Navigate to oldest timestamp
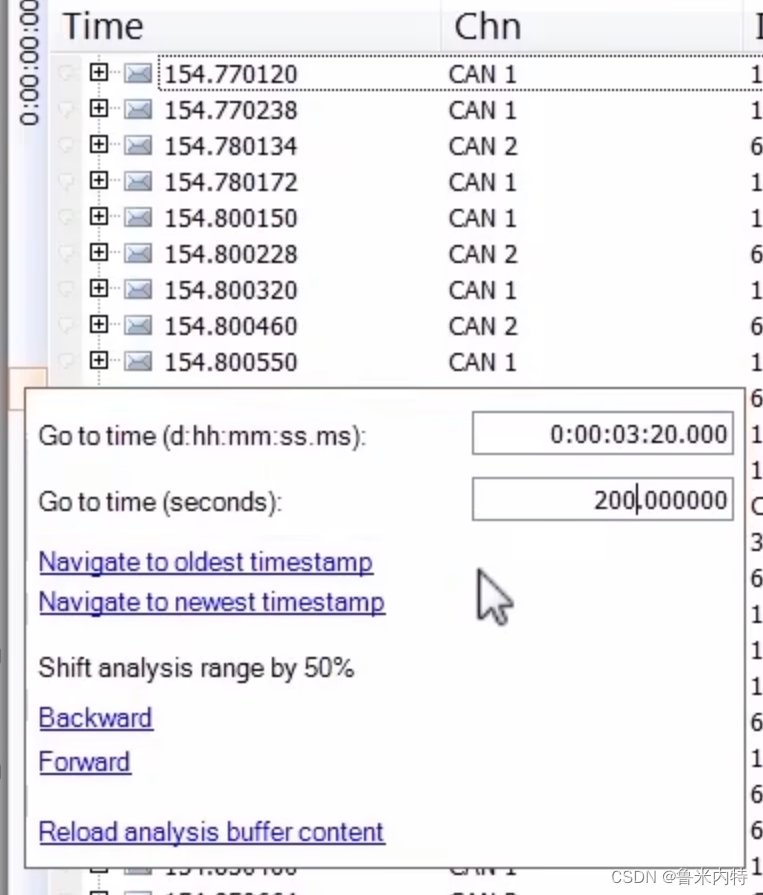This screenshot has width=763, height=895. coord(205,562)
